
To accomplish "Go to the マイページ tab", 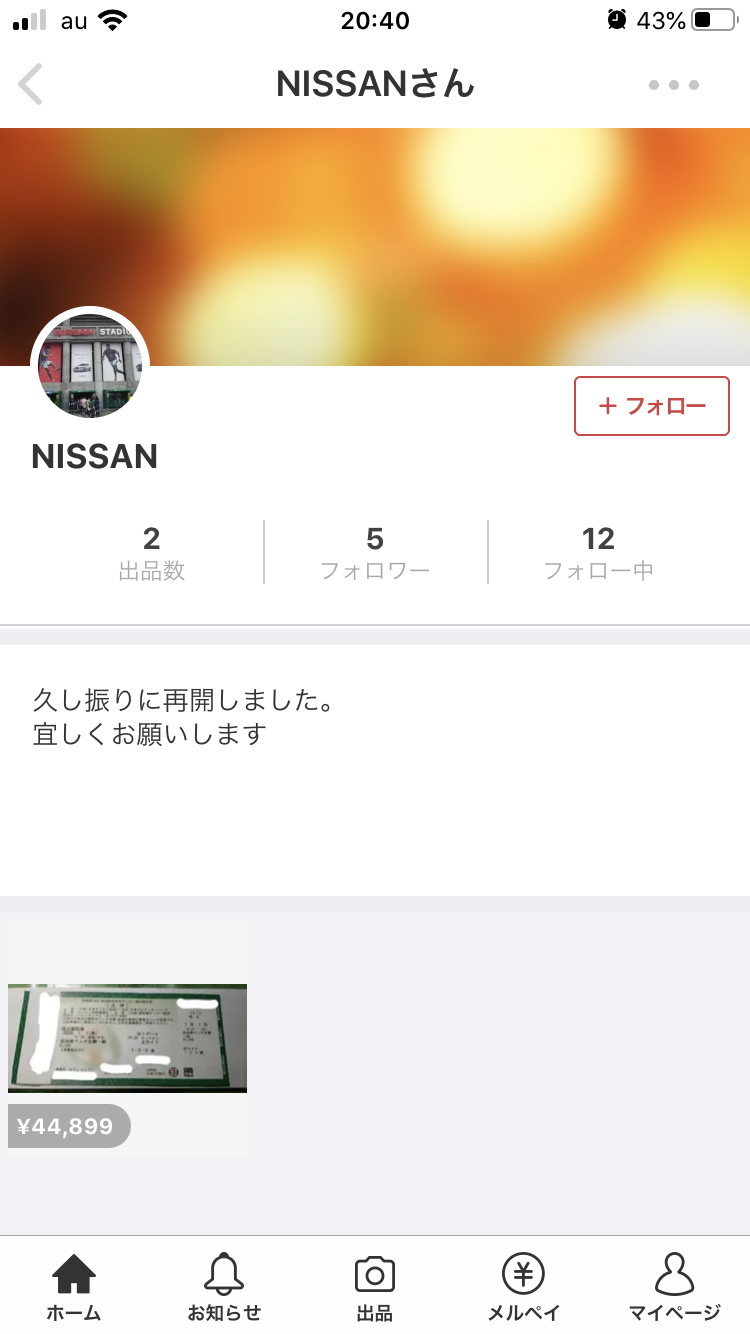I will point(674,1288).
